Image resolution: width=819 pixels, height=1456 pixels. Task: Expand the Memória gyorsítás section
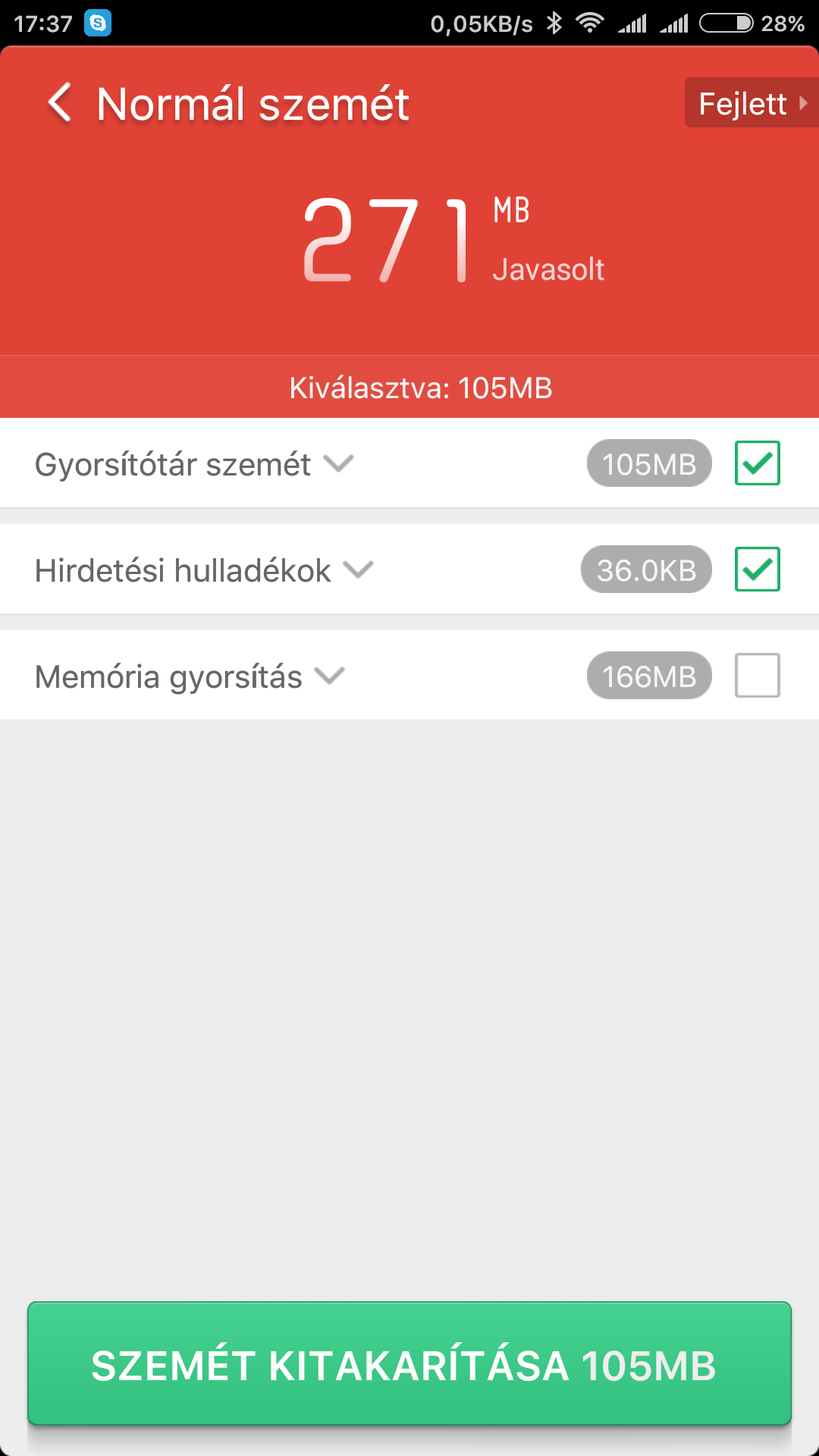(x=330, y=676)
